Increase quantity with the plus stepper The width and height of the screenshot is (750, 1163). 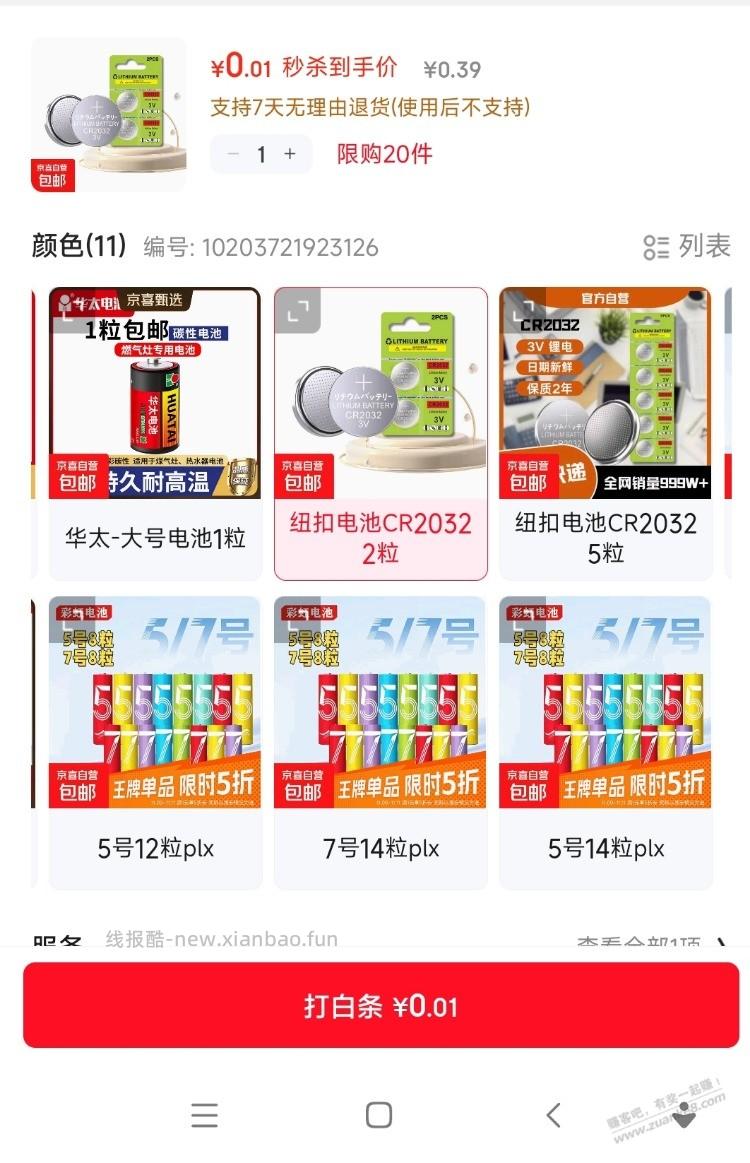(290, 154)
